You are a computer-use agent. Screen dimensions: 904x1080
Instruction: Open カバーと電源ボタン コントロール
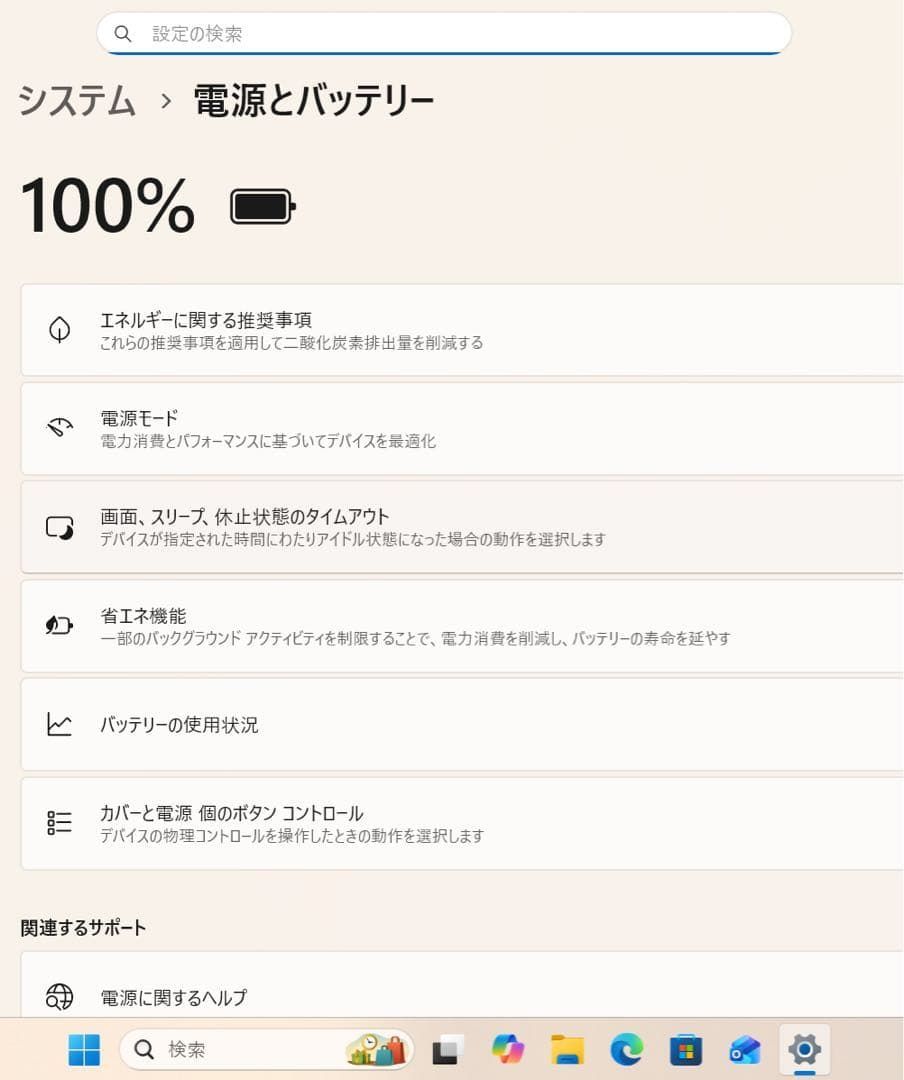point(460,823)
